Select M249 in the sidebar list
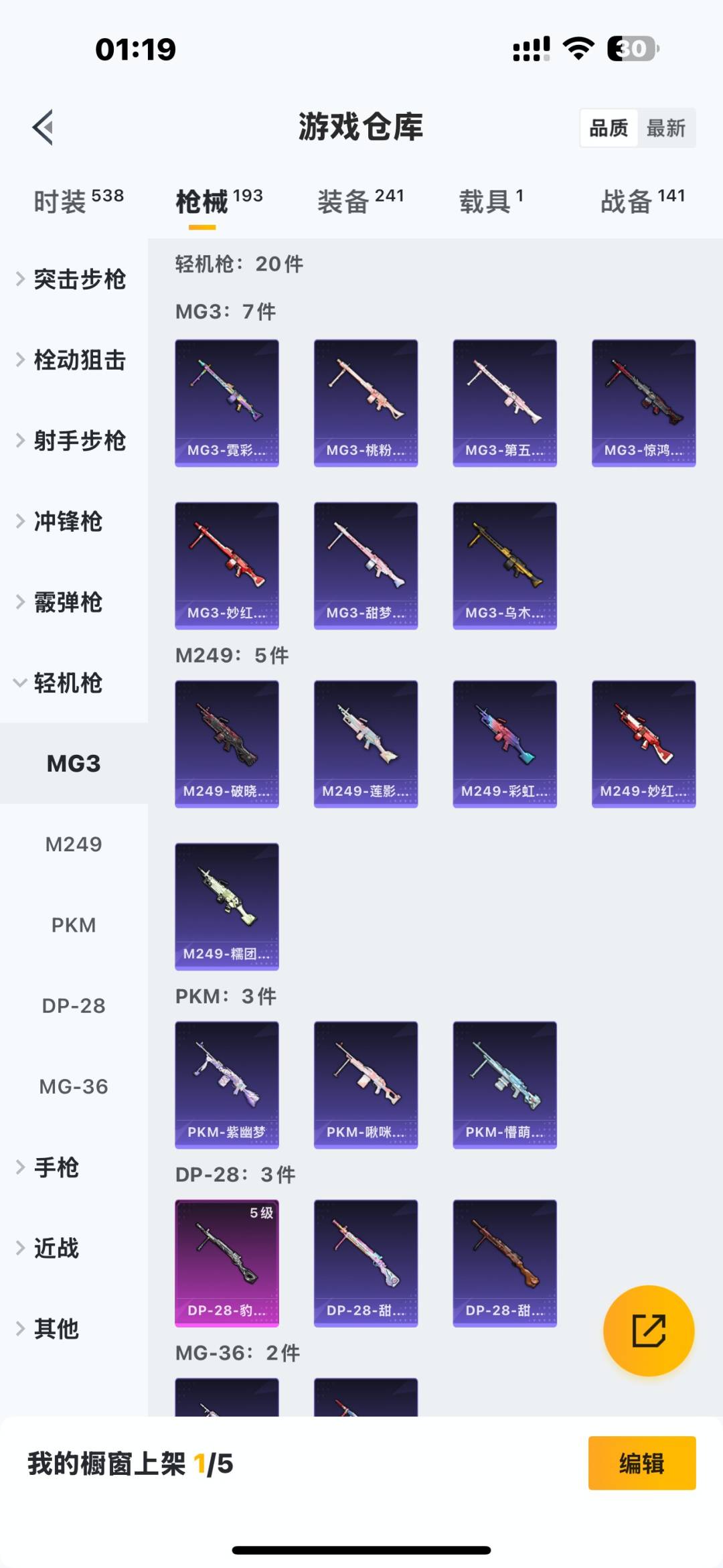723x1568 pixels. point(74,844)
